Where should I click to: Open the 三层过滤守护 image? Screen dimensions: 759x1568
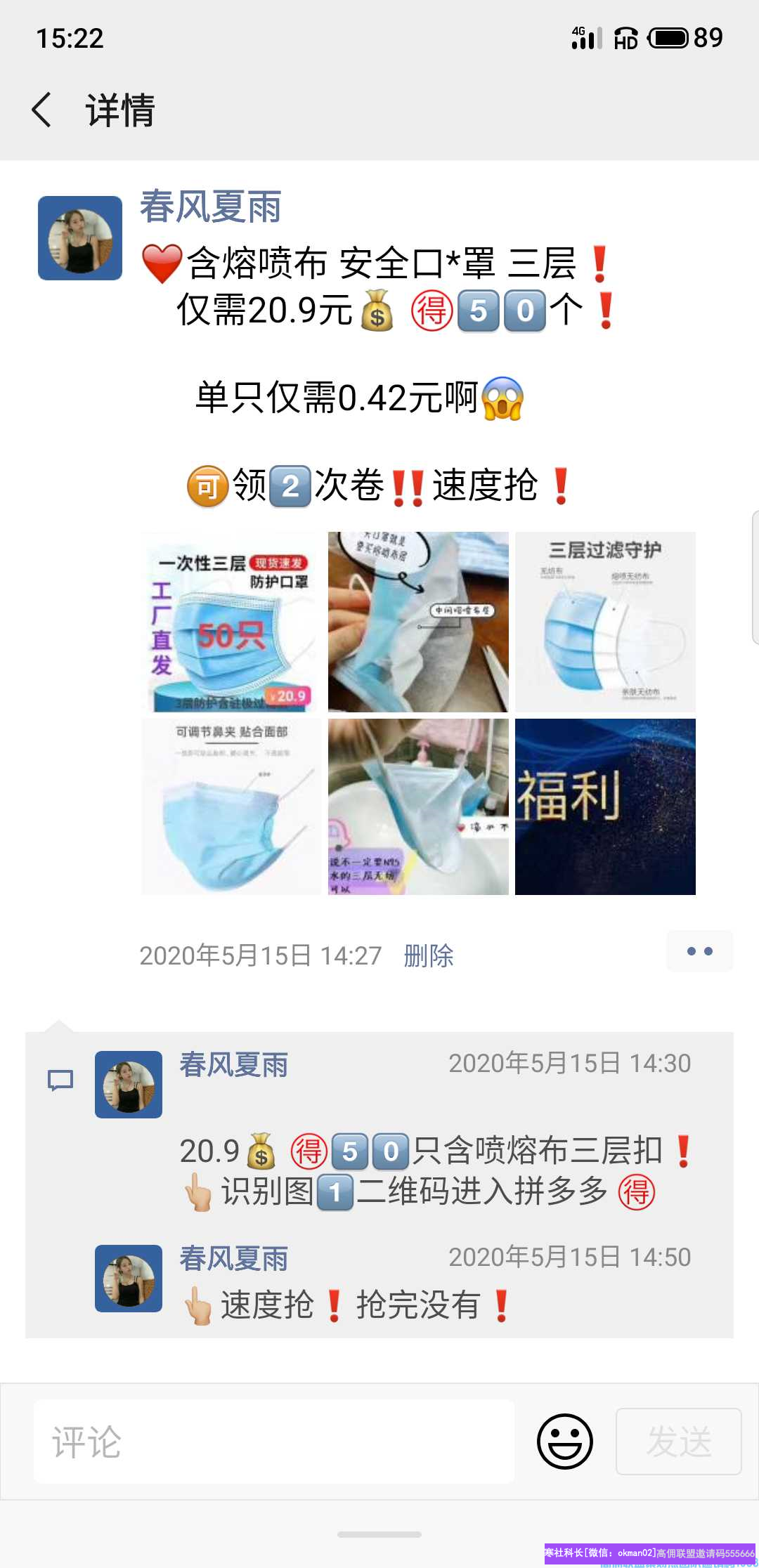coord(605,622)
